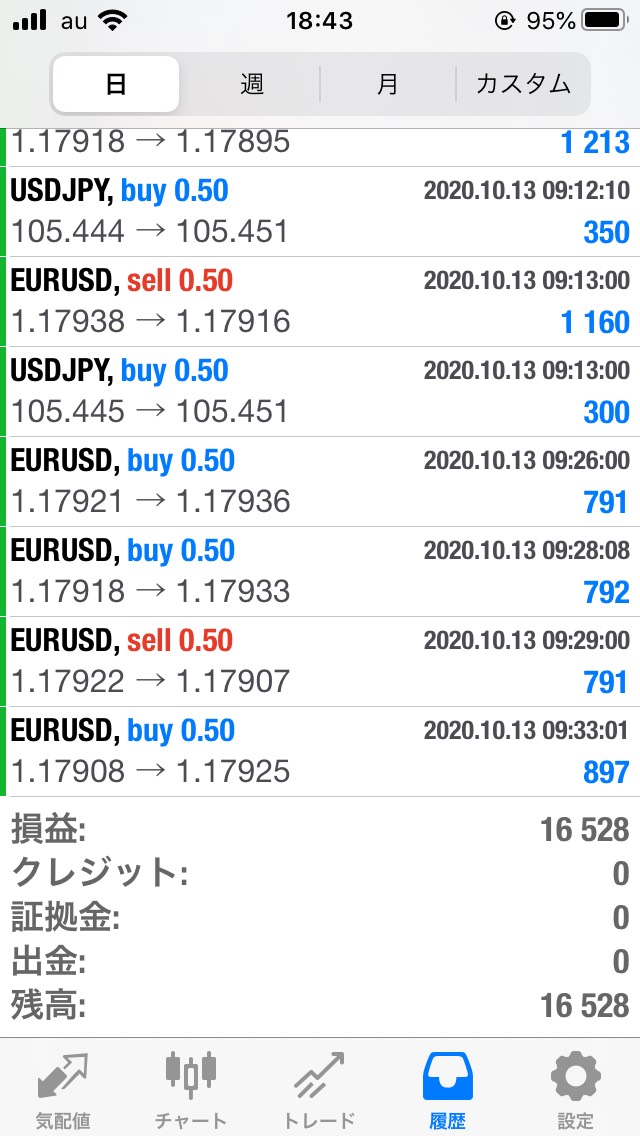The width and height of the screenshot is (640, 1136).
Task: Switch to the トレード trade tab
Action: click(319, 1088)
